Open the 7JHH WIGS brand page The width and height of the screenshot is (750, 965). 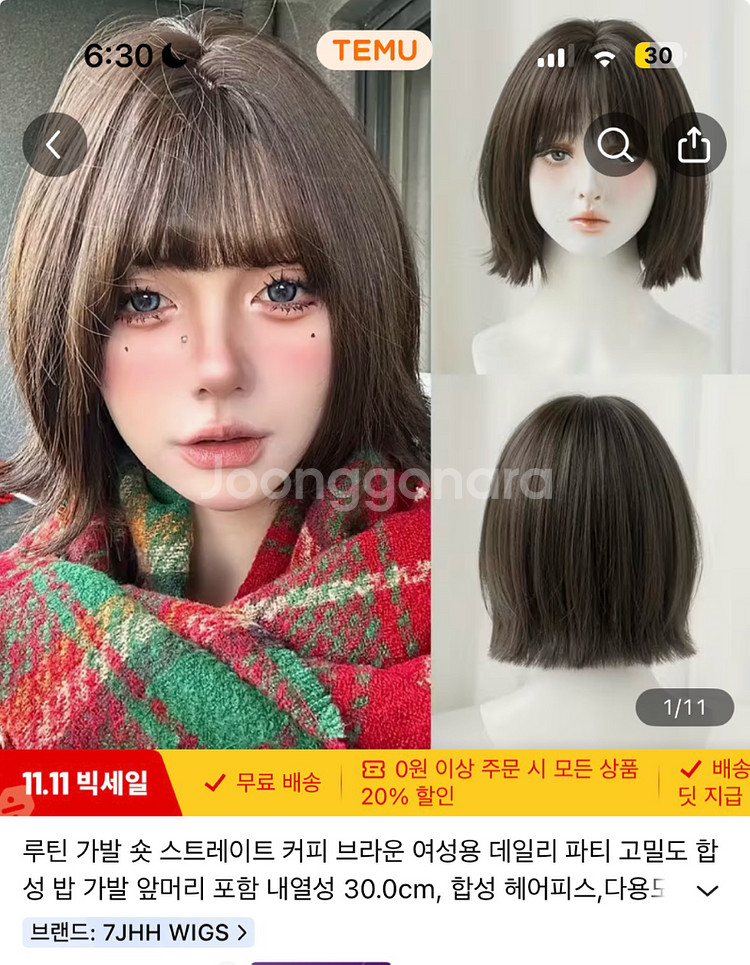click(x=138, y=932)
